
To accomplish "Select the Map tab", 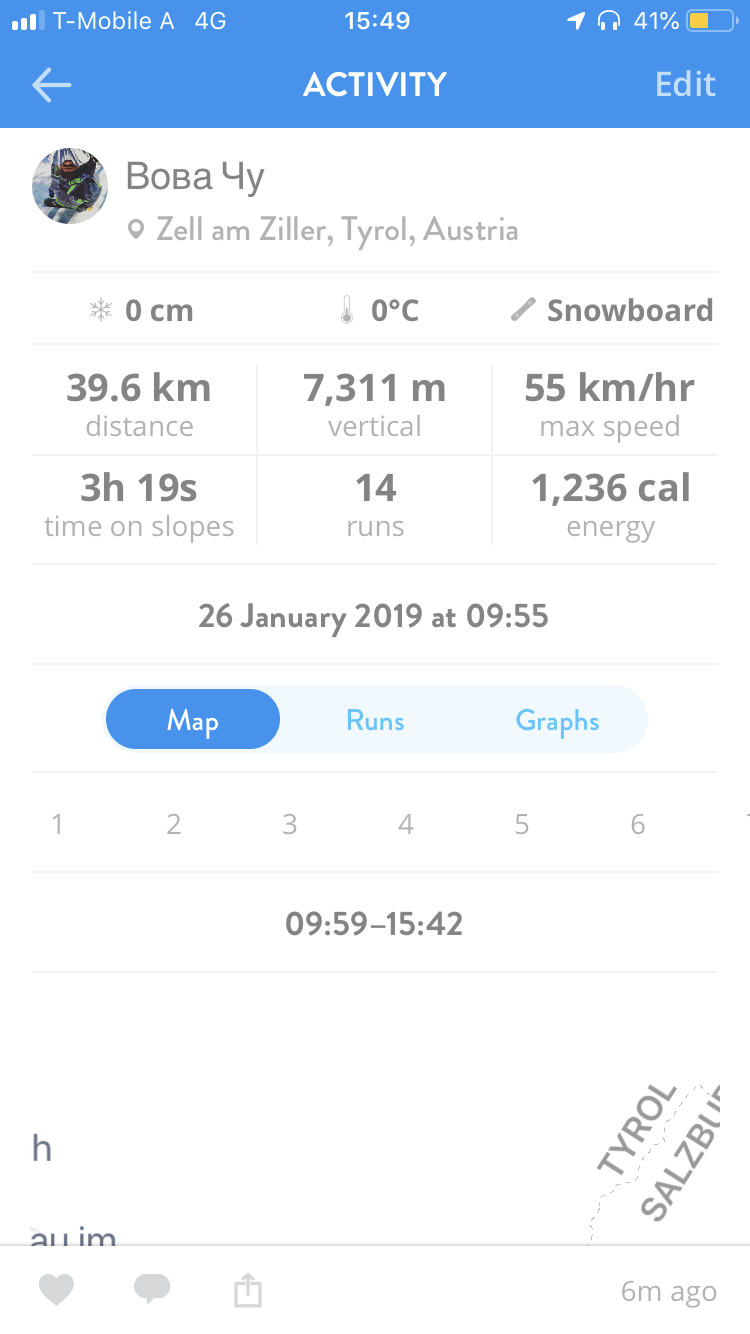I will tap(193, 719).
